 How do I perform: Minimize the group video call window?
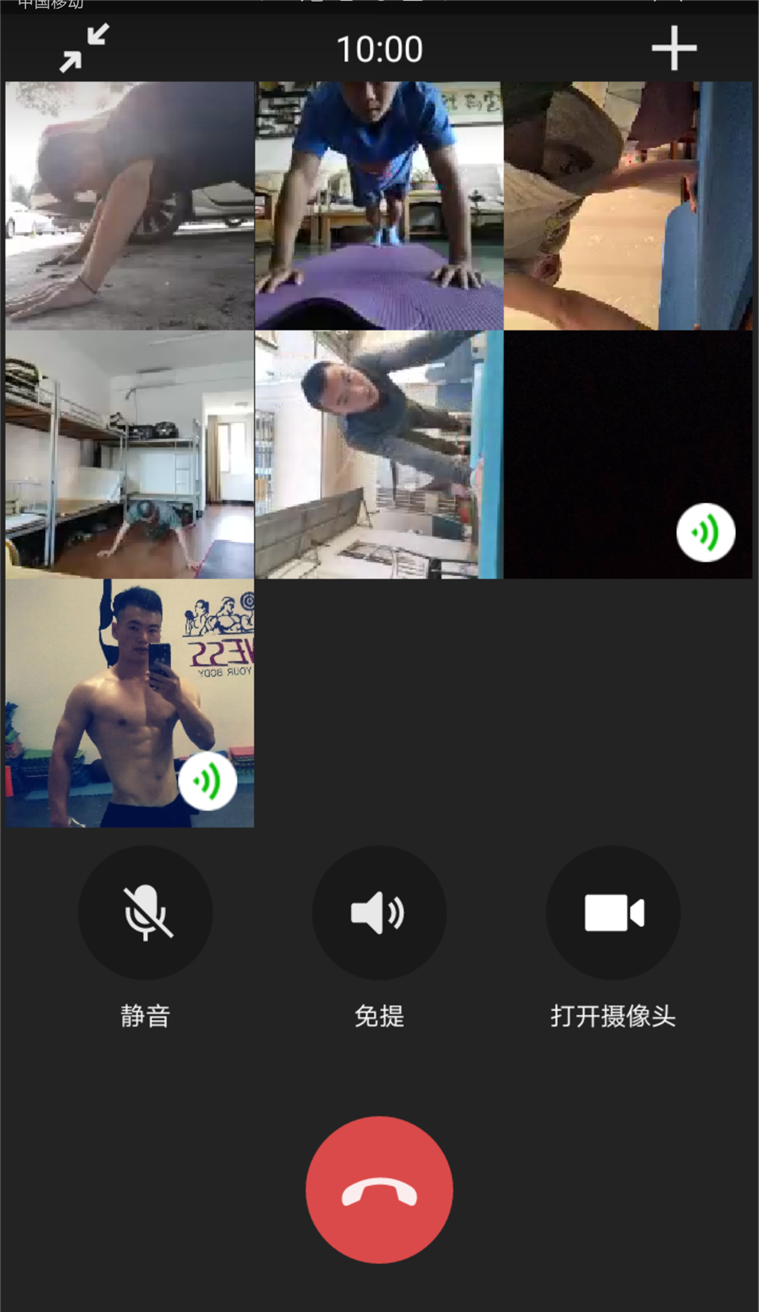(84, 48)
